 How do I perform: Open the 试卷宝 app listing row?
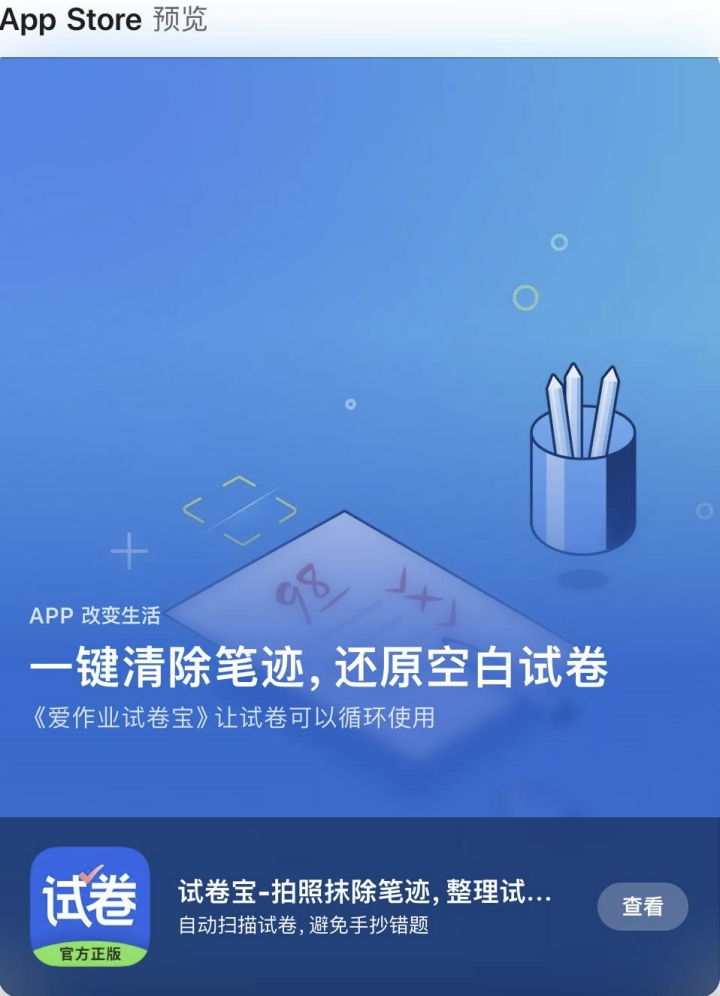coord(364,906)
